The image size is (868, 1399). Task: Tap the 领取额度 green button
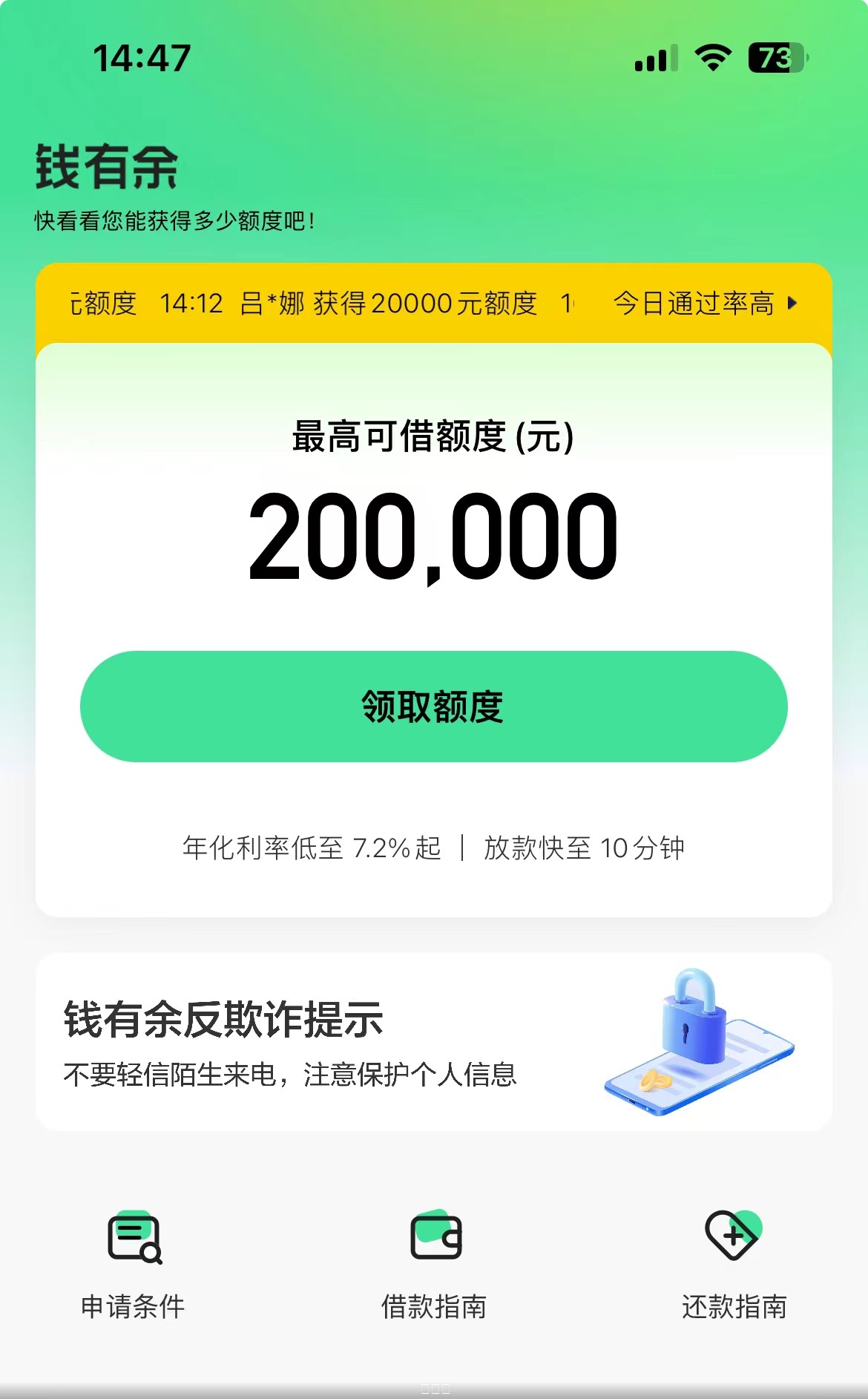click(434, 706)
